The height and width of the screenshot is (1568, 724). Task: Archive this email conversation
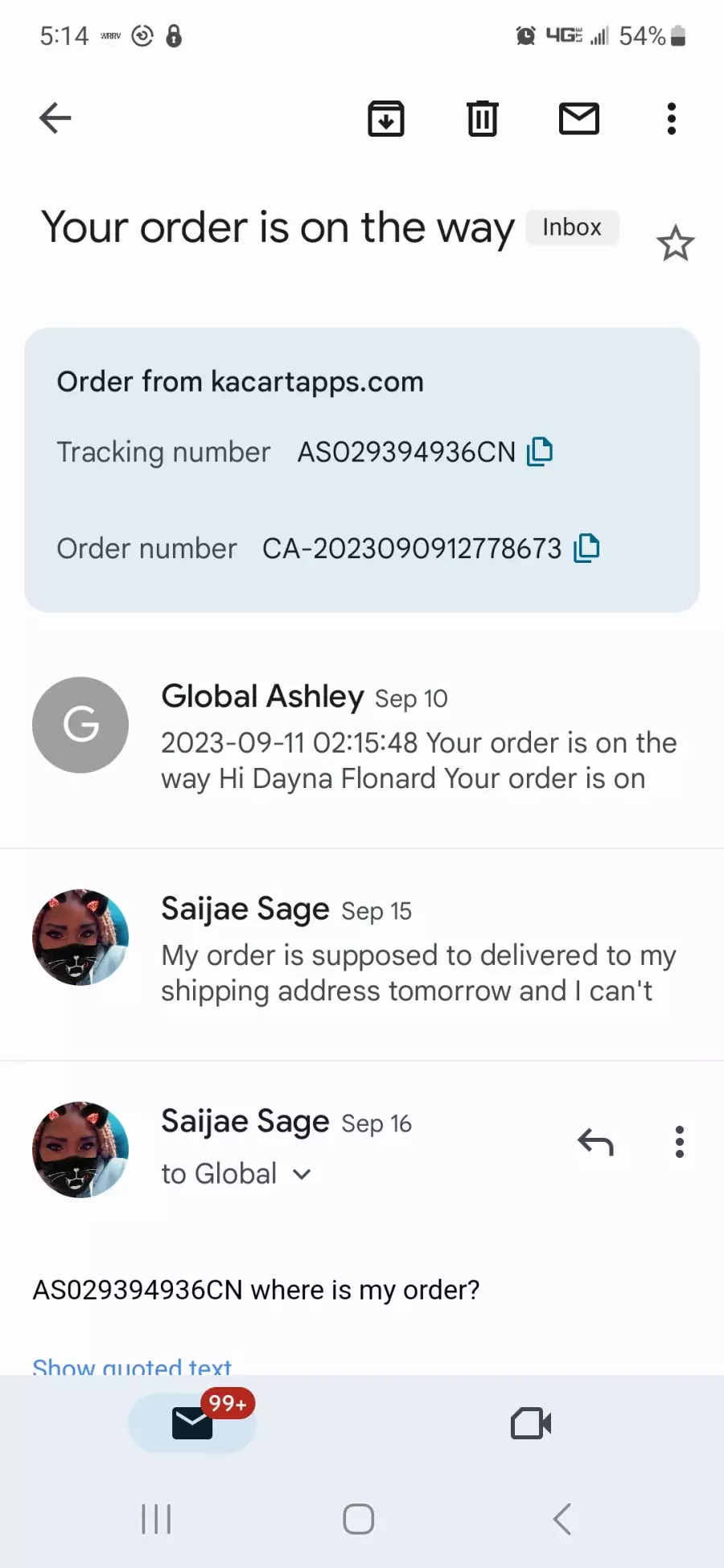(x=386, y=119)
